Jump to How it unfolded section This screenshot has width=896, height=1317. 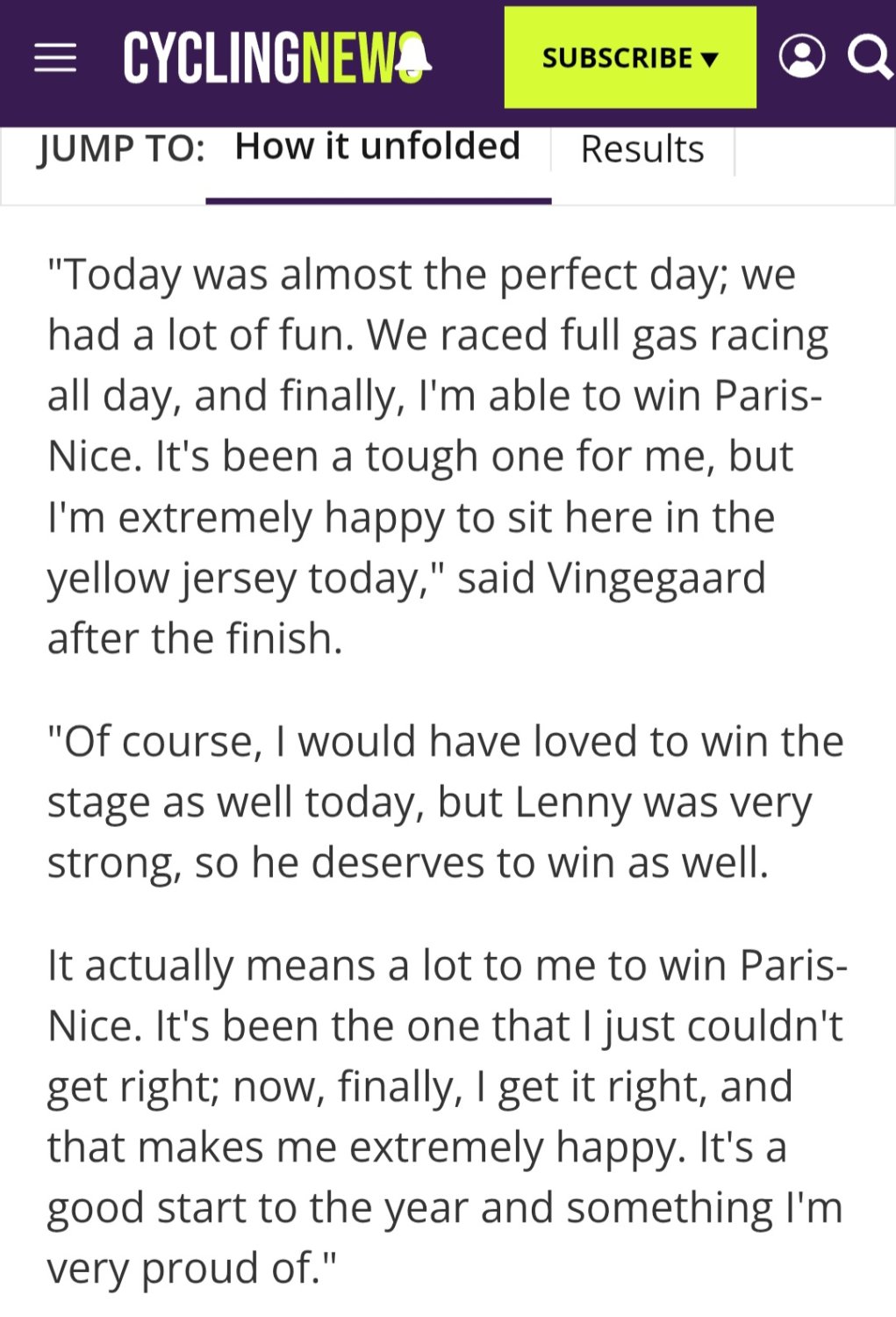[377, 148]
